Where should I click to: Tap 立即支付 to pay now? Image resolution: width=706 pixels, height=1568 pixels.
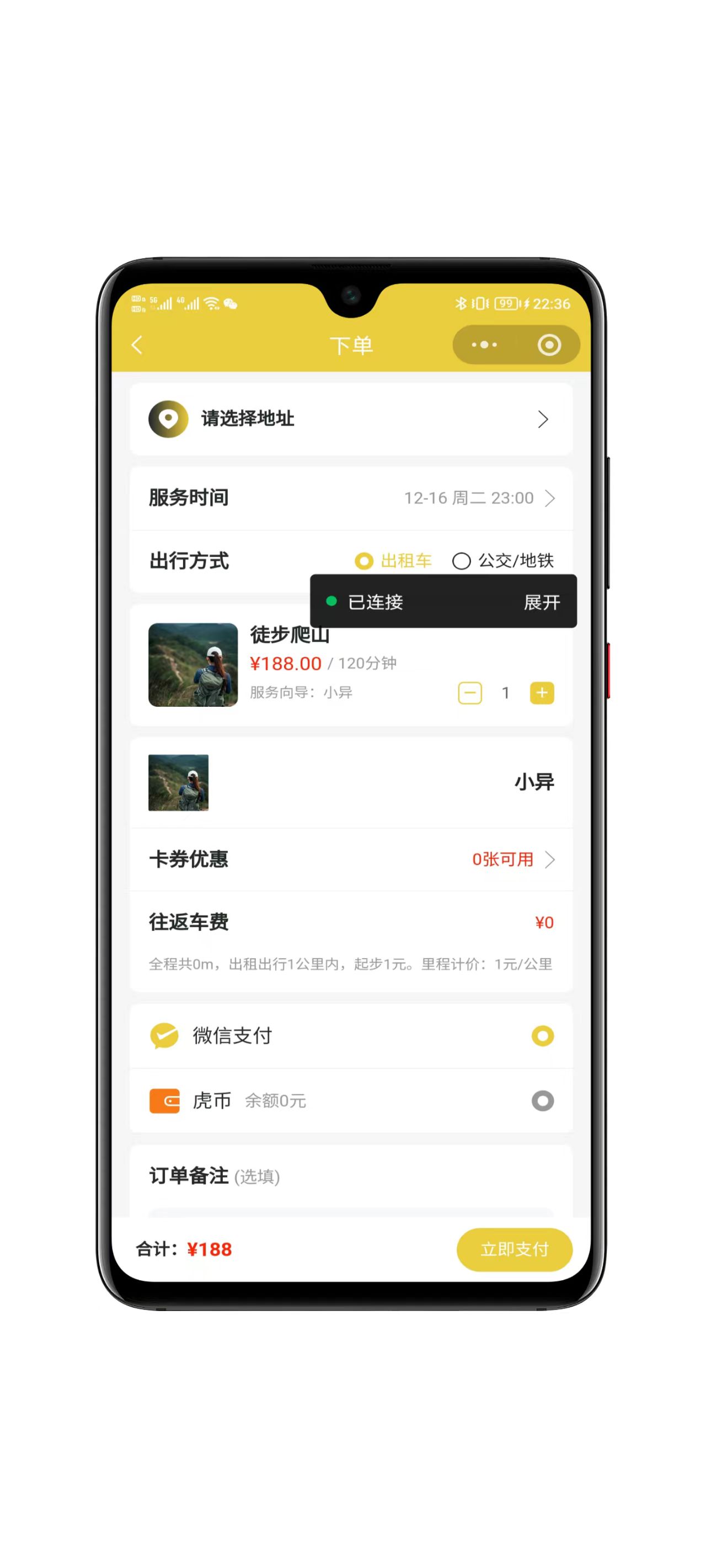coord(514,1250)
